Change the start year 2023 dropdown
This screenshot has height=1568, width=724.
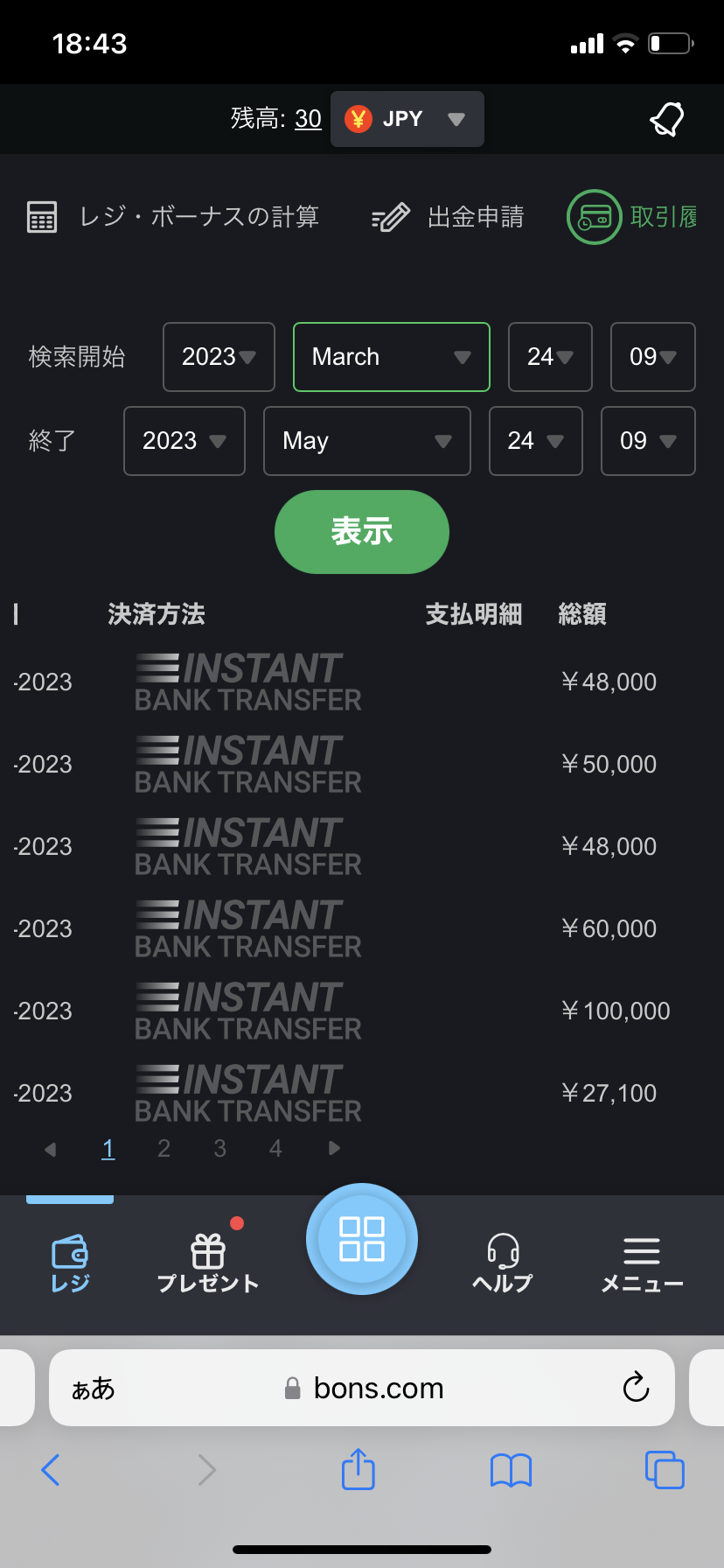pos(219,357)
